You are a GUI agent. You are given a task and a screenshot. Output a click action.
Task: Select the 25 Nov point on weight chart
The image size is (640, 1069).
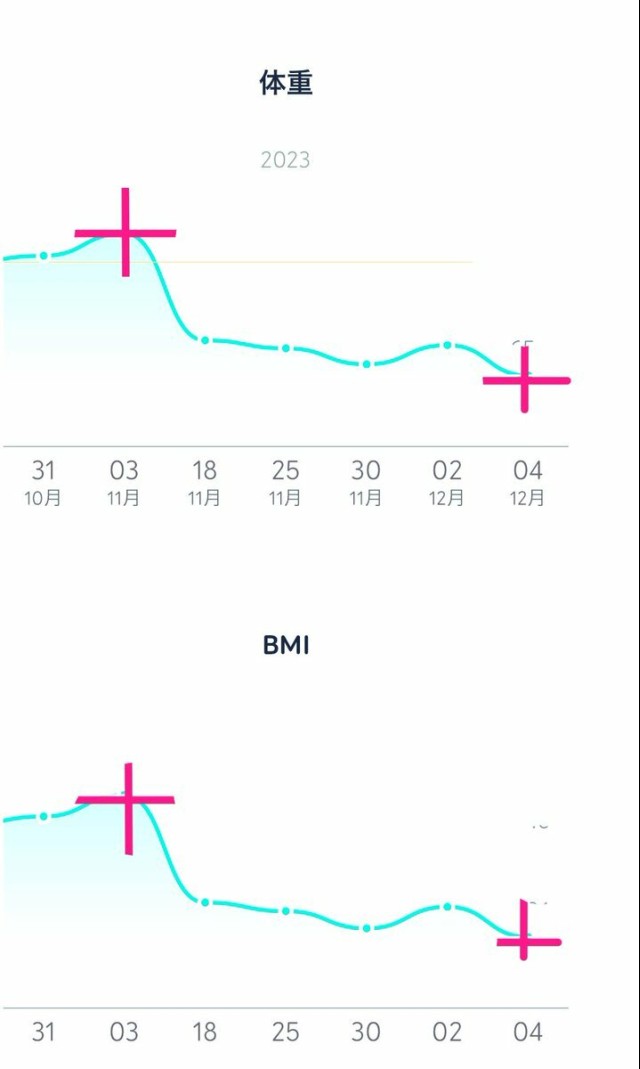[x=285, y=348]
